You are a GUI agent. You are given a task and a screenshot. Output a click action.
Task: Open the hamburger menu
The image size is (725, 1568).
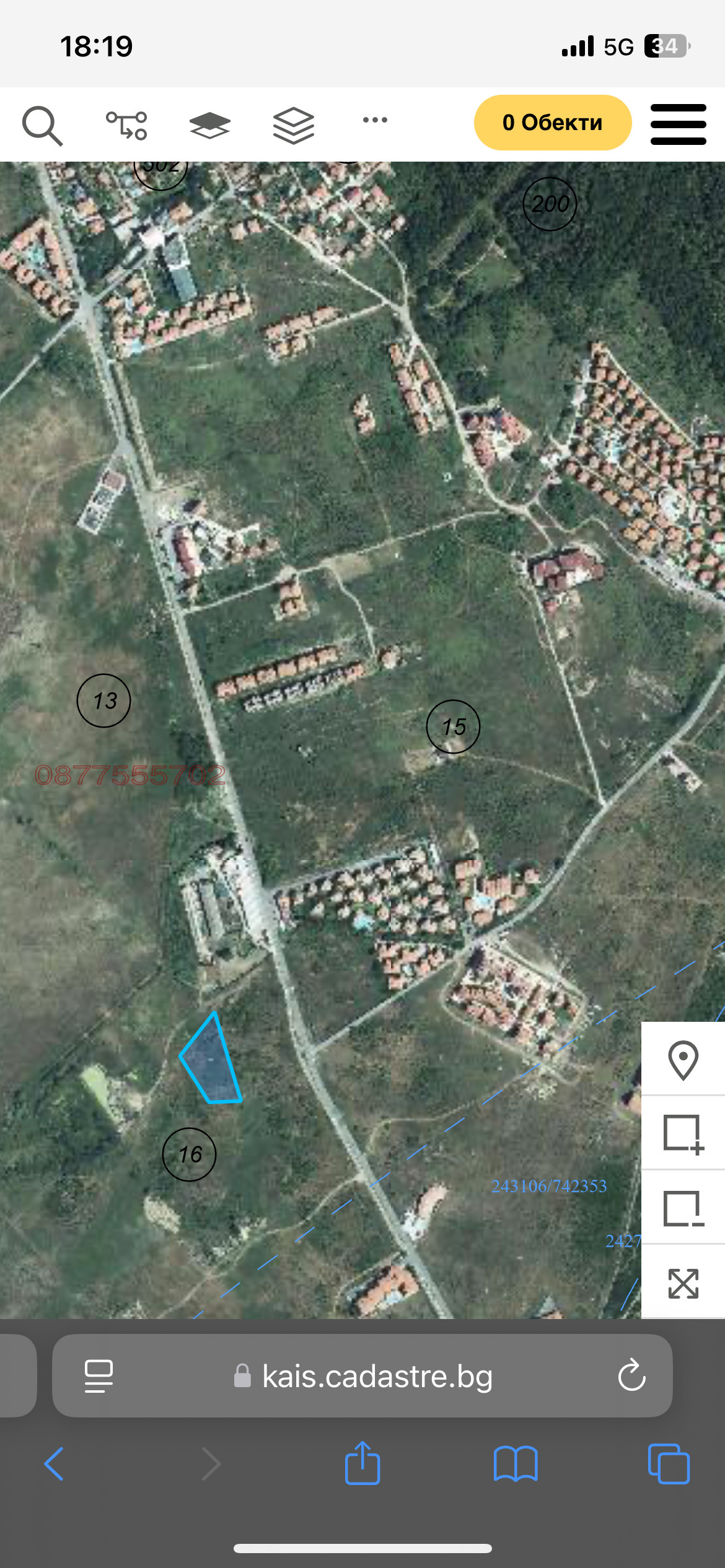[x=678, y=124]
